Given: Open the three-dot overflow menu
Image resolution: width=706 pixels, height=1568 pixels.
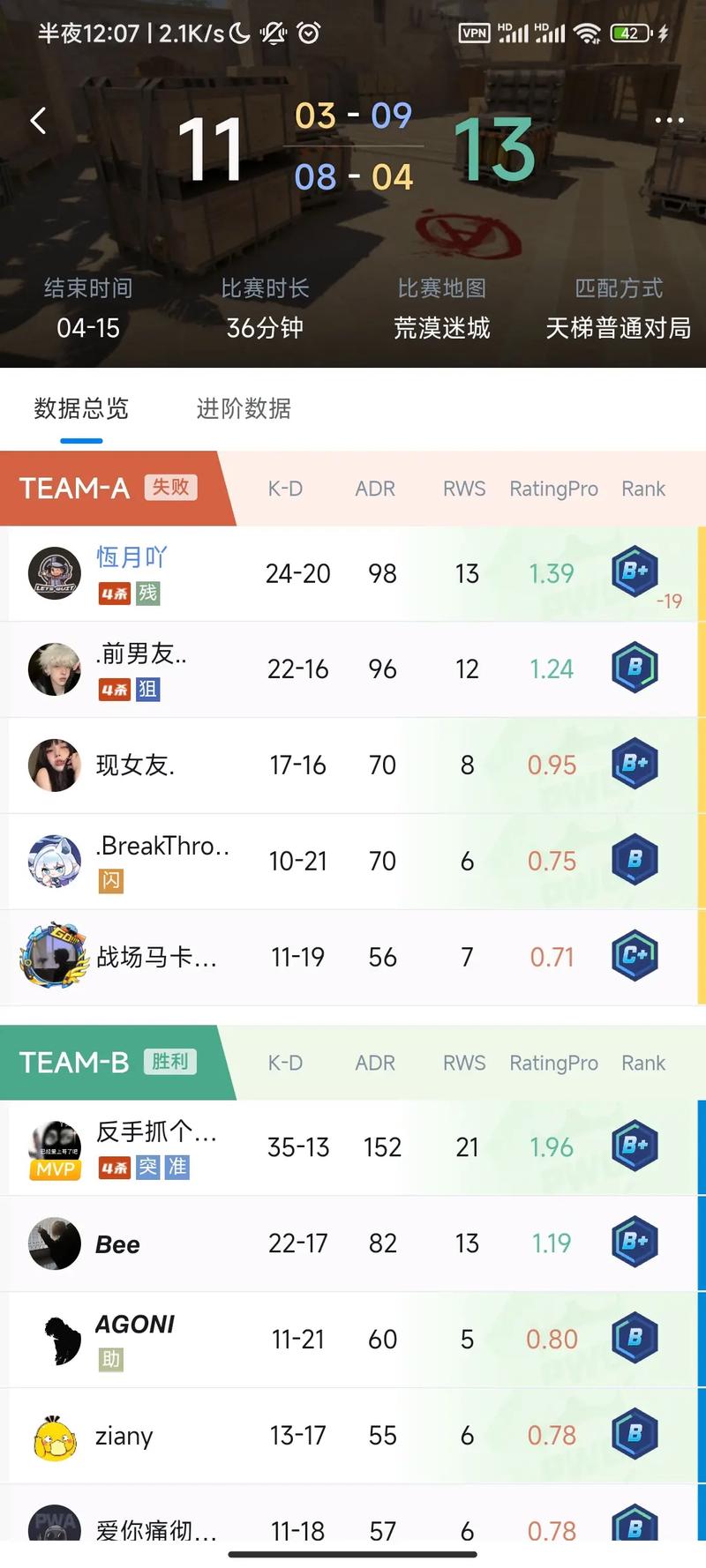Looking at the screenshot, I should (669, 120).
